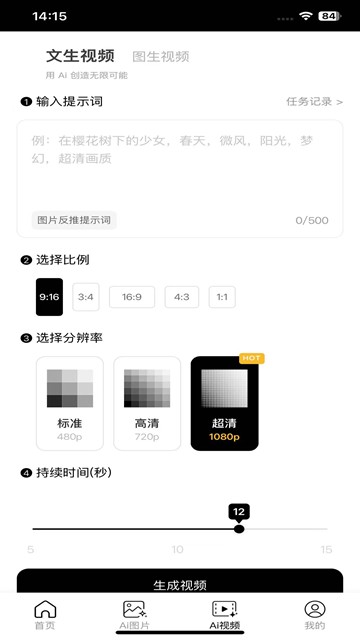The width and height of the screenshot is (360, 640).
Task: Select the 3:4 aspect ratio
Action: [x=86, y=297]
